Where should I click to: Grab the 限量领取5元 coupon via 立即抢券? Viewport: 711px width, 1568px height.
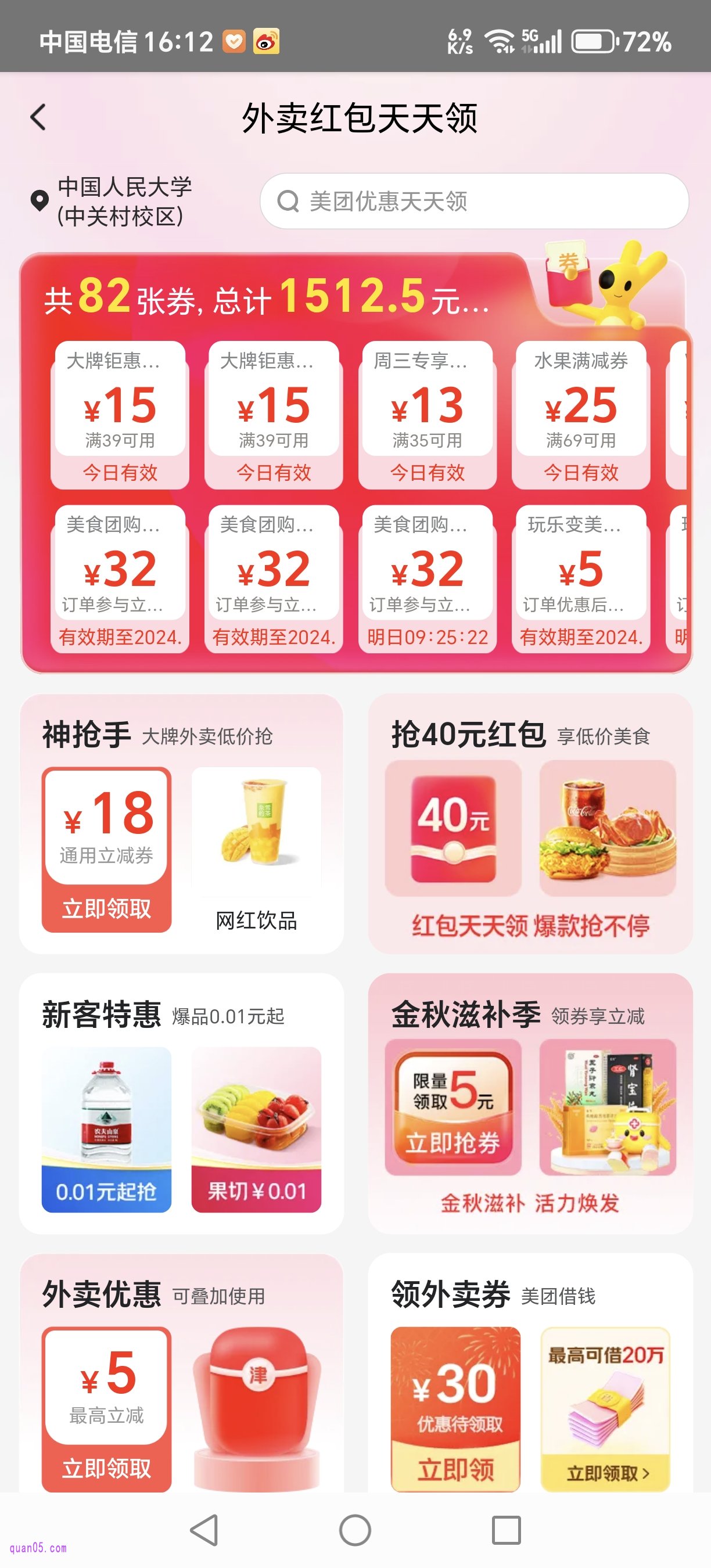(x=453, y=1142)
